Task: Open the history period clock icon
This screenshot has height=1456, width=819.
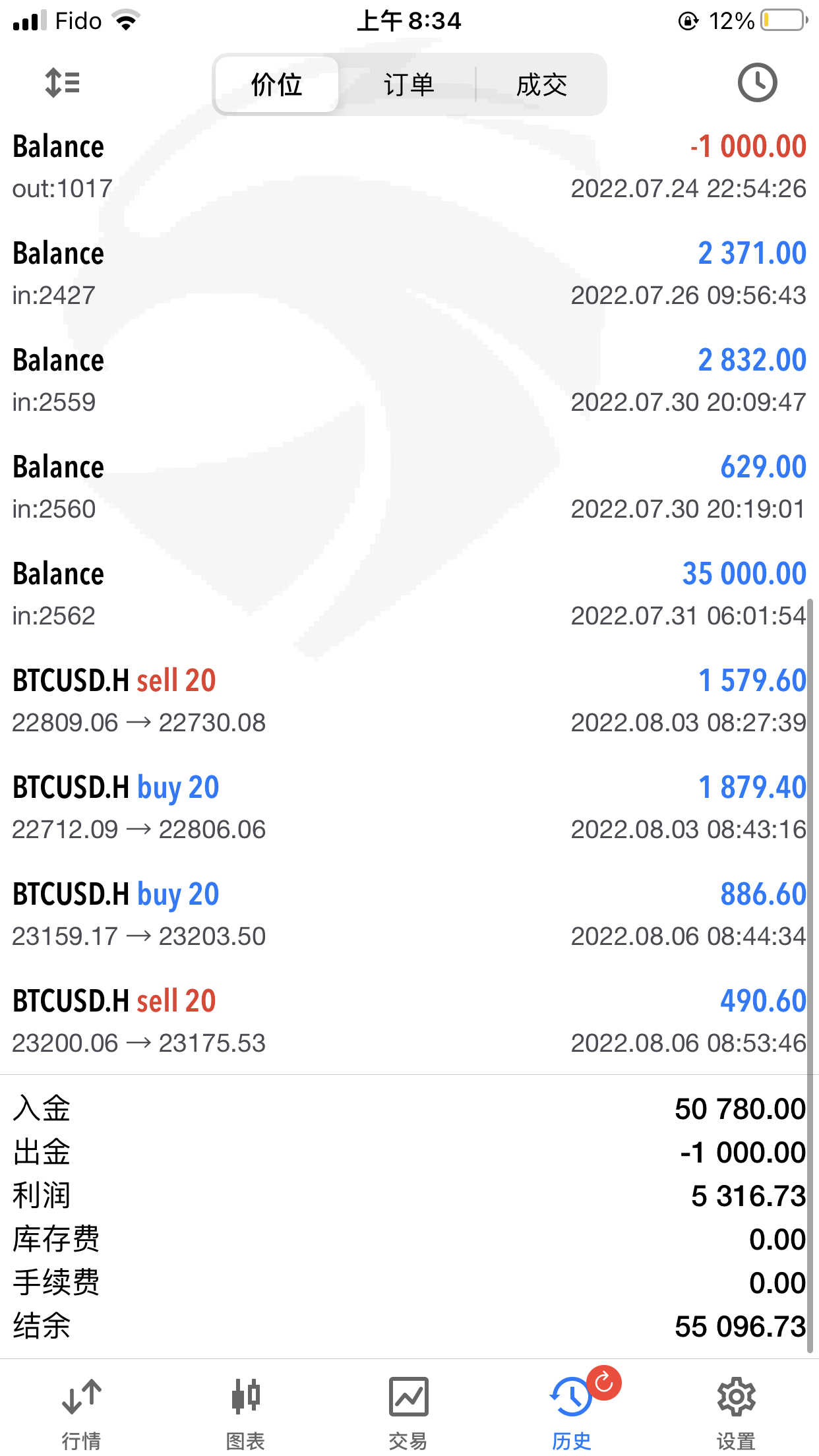Action: 756,82
